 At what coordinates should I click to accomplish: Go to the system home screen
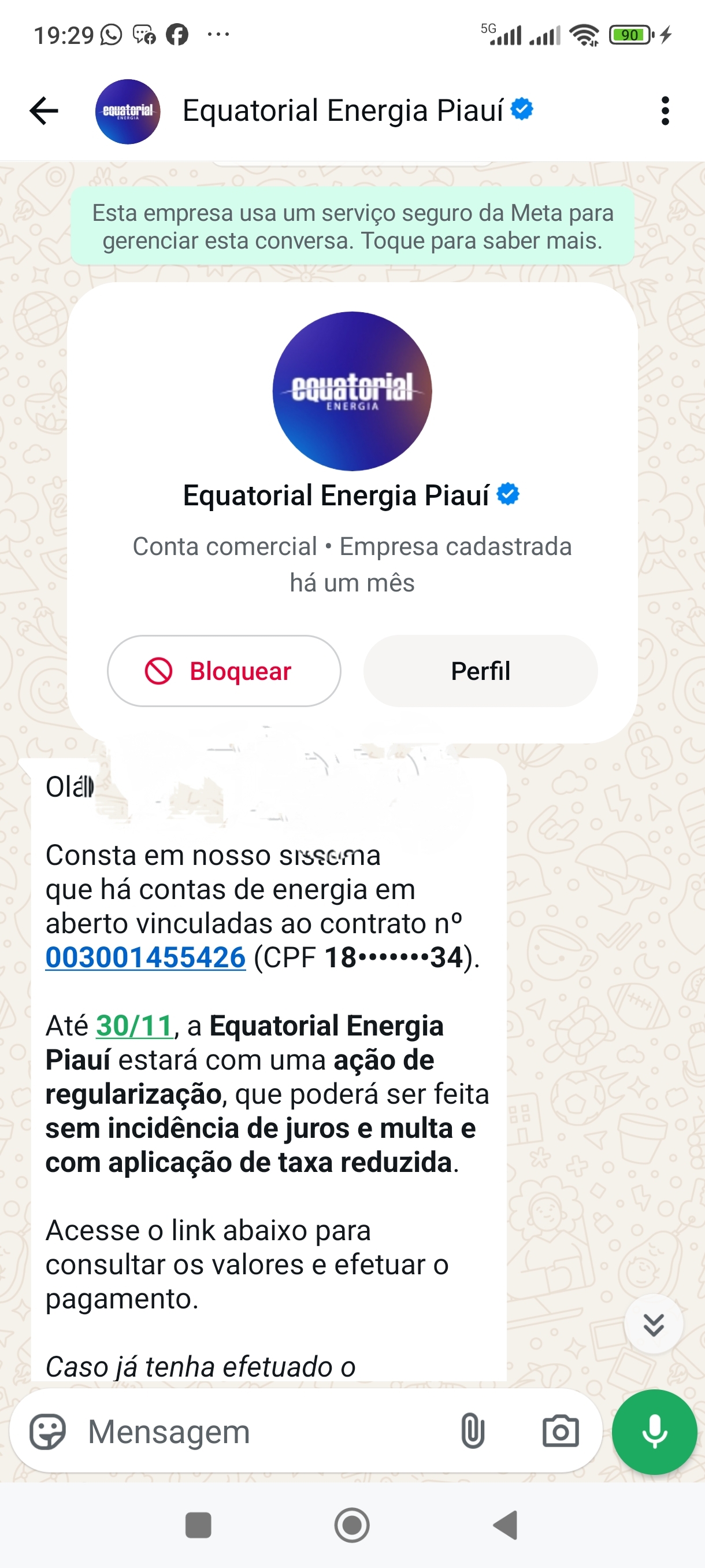tap(351, 1525)
